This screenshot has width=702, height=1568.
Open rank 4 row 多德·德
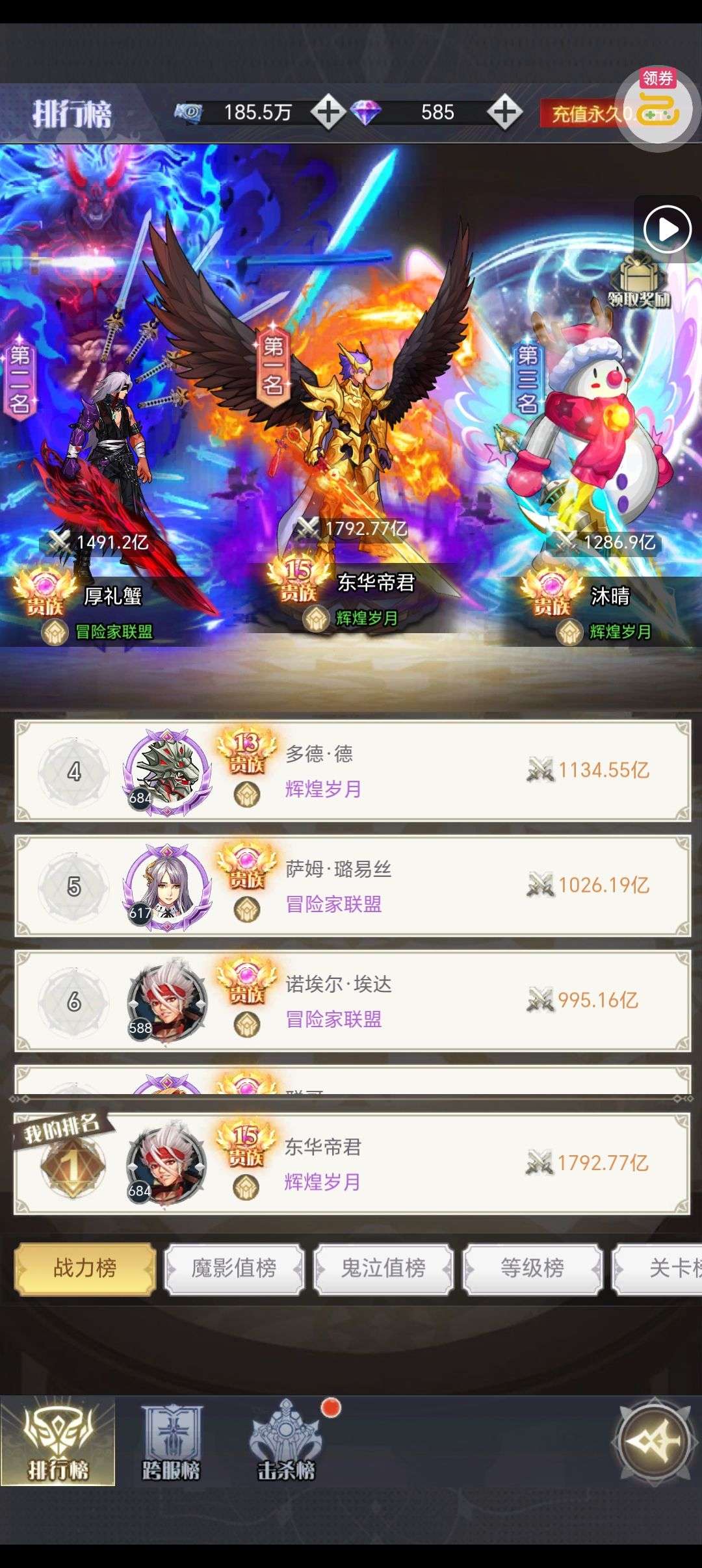click(352, 771)
